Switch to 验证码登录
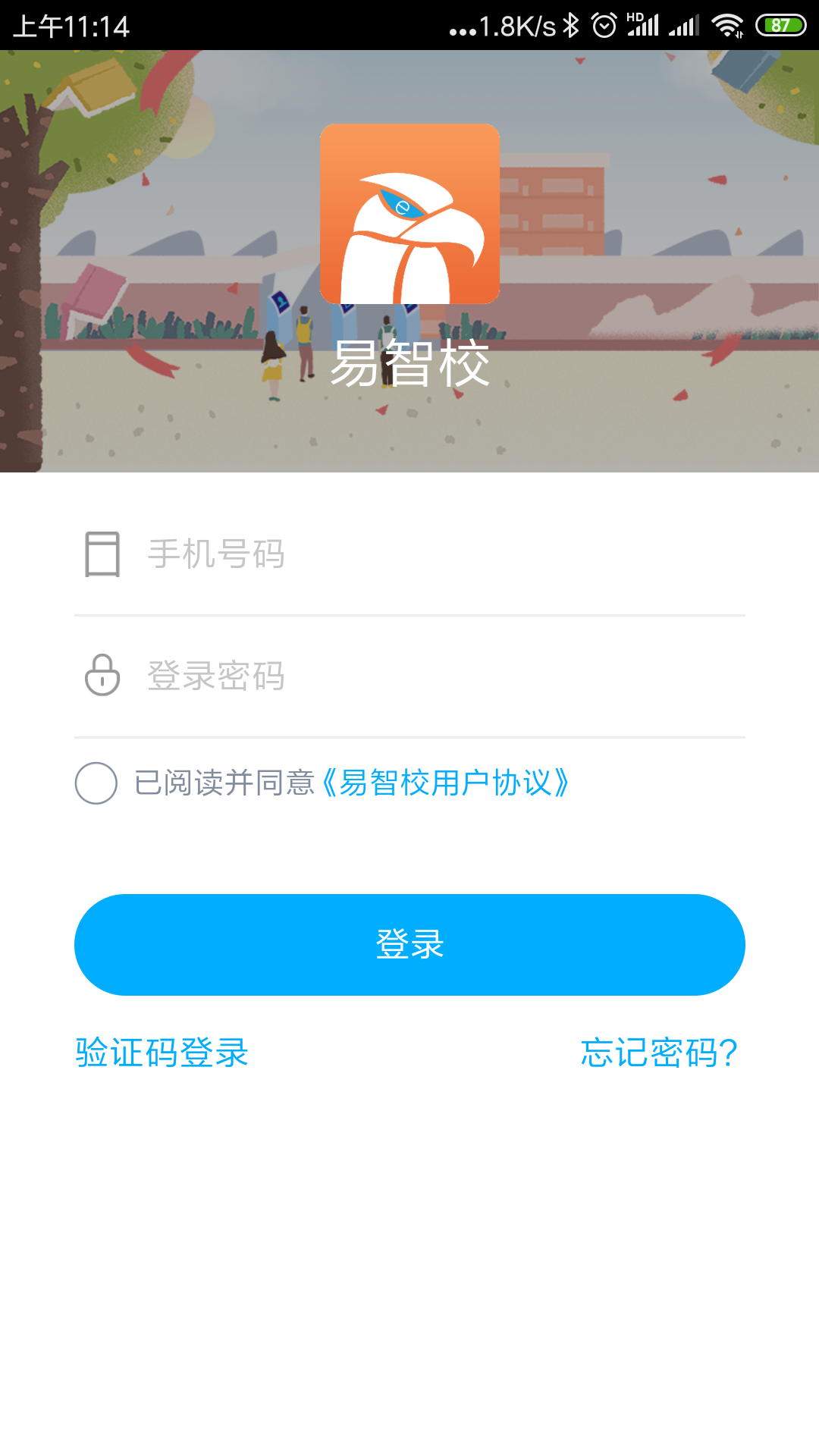The width and height of the screenshot is (819, 1456). [x=162, y=1053]
